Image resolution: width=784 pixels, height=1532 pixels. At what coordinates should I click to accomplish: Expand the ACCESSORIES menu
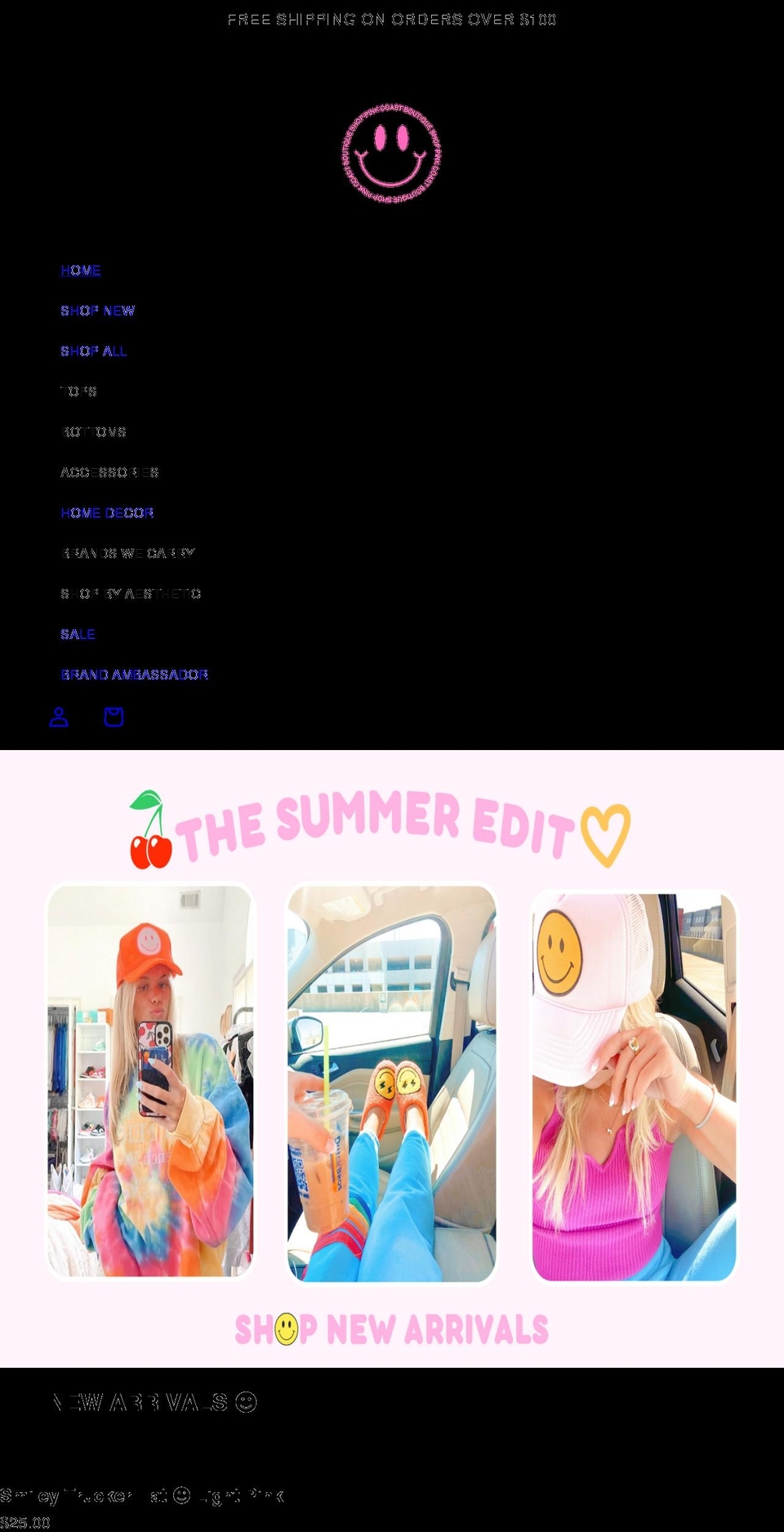click(109, 472)
